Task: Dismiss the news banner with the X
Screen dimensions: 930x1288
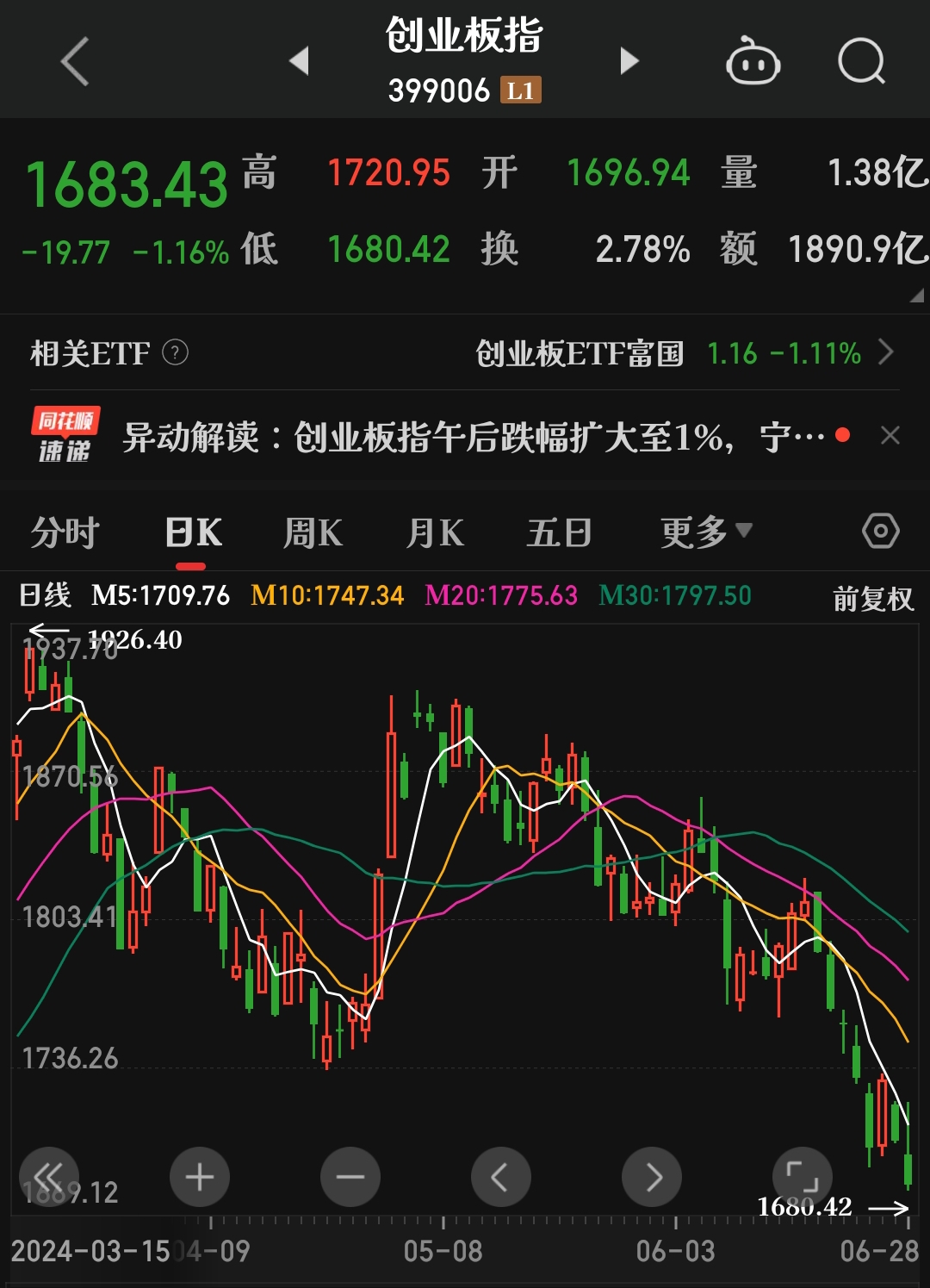Action: tap(891, 436)
